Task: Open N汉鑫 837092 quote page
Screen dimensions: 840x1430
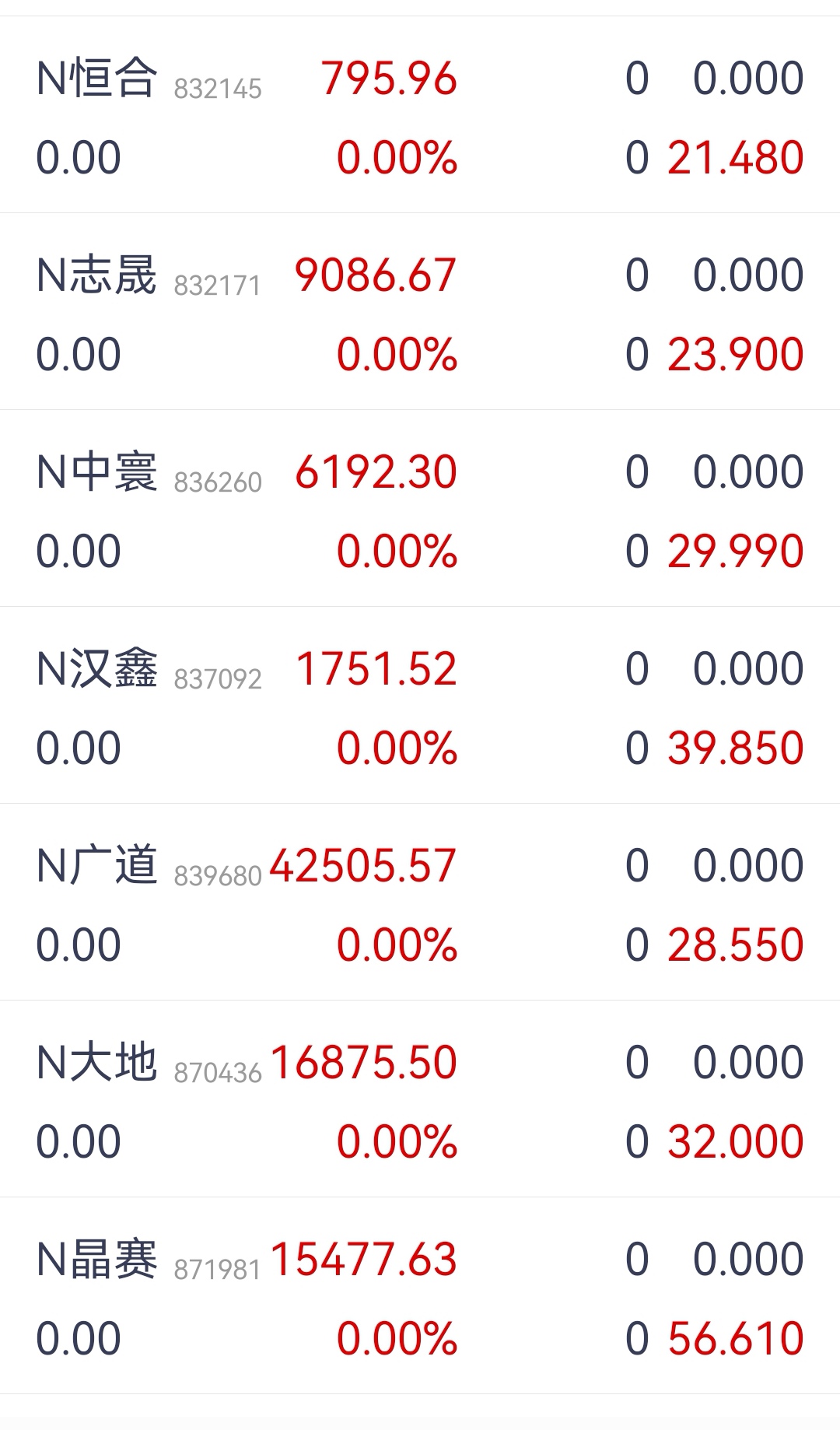Action: pos(420,706)
